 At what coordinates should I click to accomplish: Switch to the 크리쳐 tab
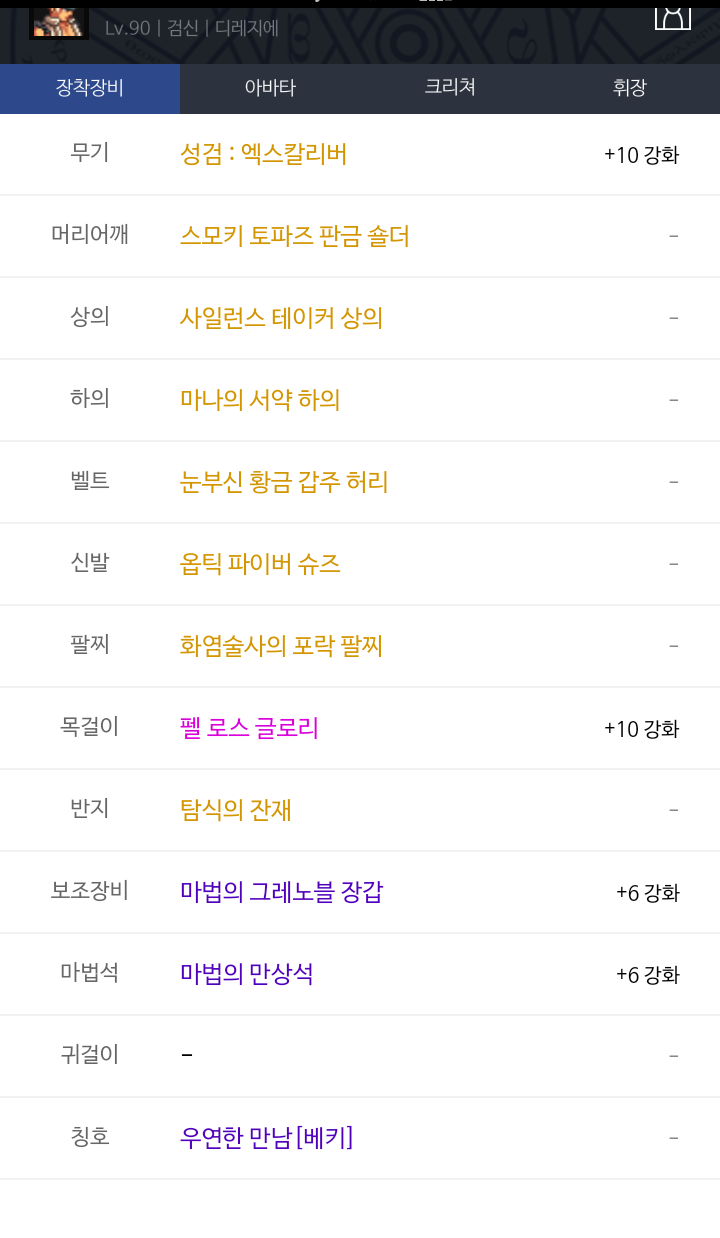click(x=450, y=88)
